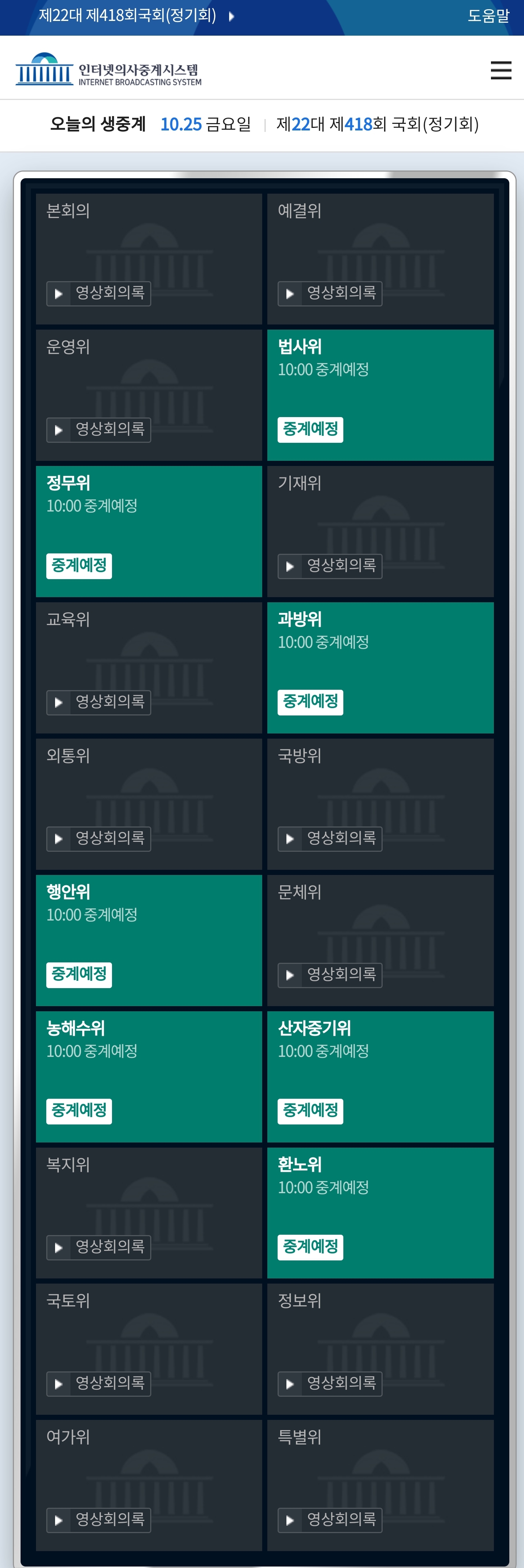View 교육위 video minutes

(98, 703)
